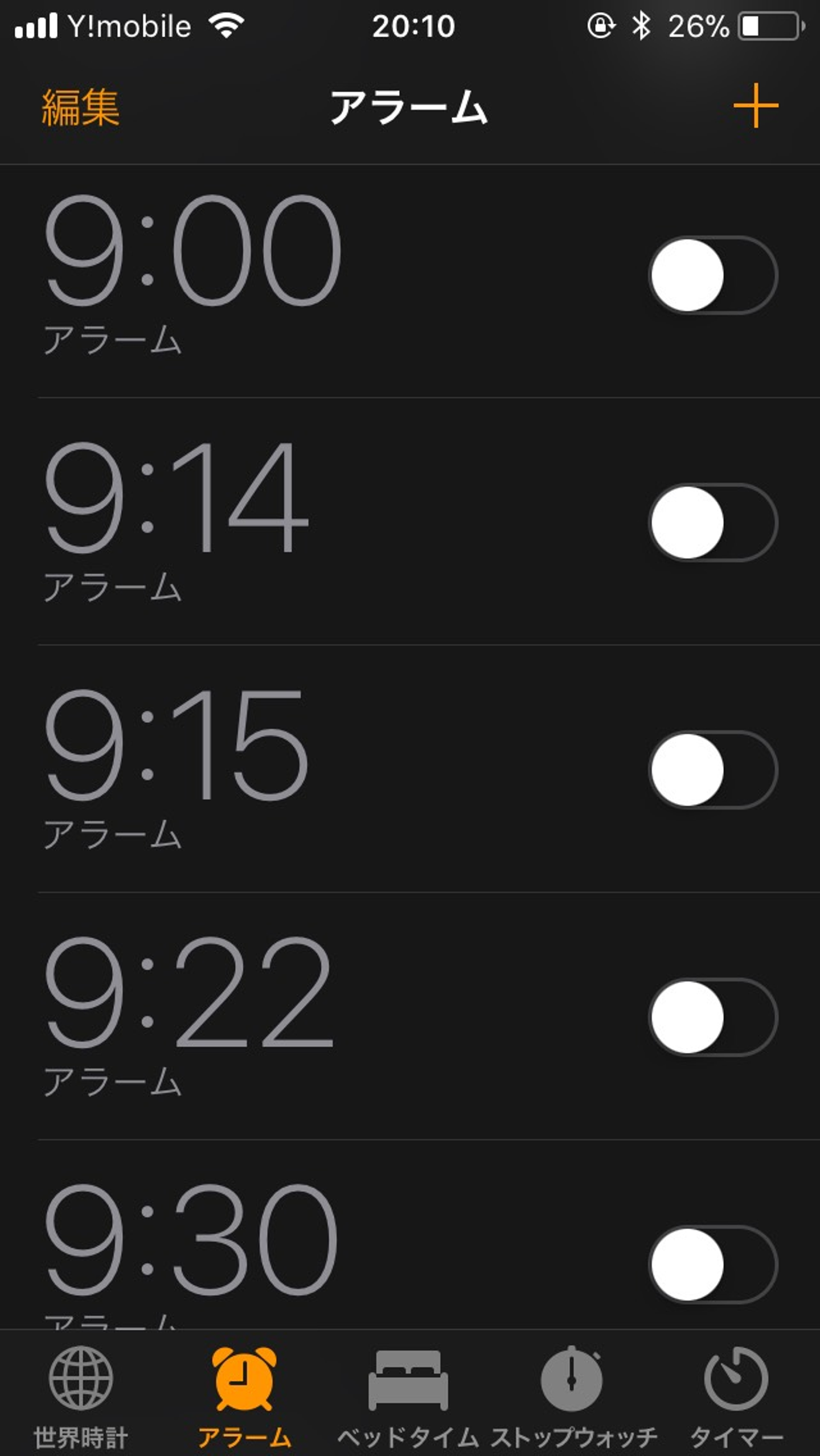The height and width of the screenshot is (1456, 820).
Task: Open the タイマー timer tab
Action: [736, 1397]
